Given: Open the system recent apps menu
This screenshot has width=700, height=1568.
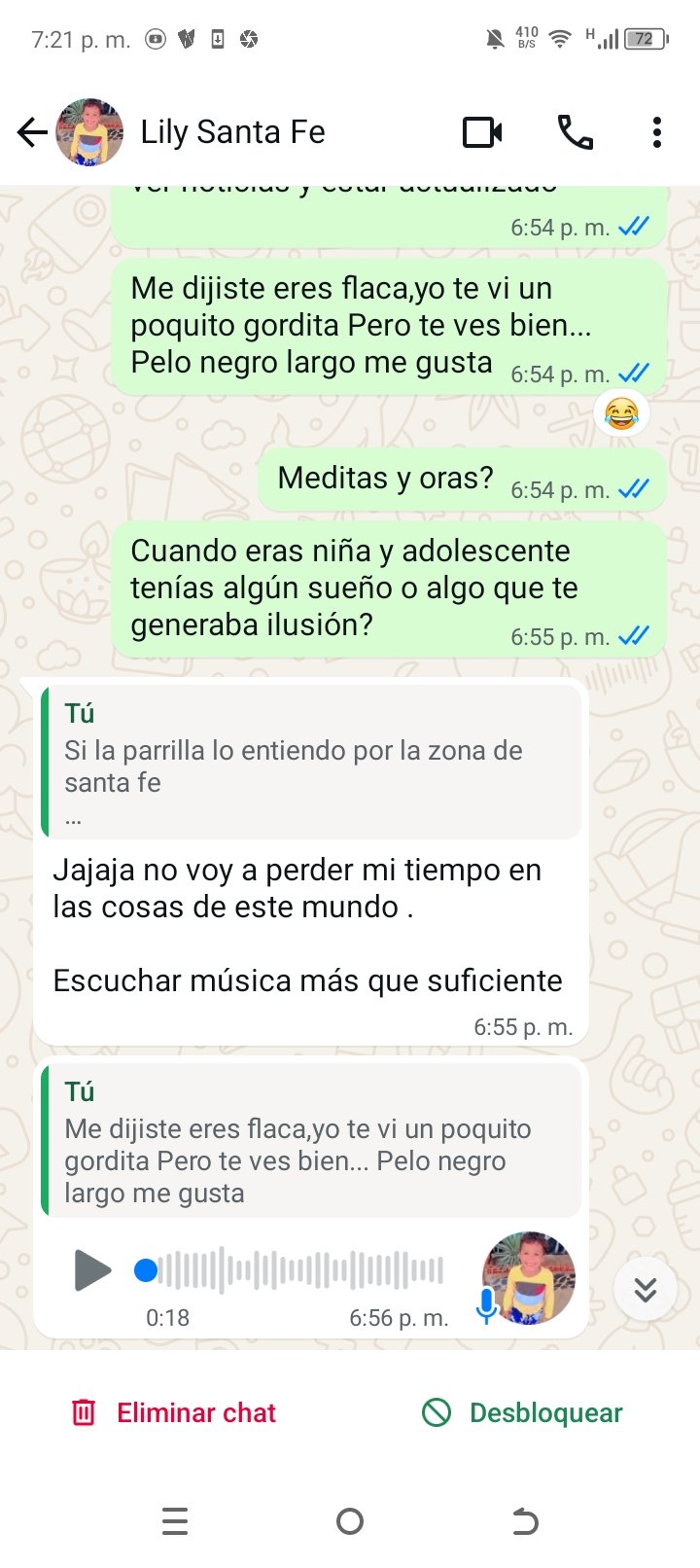Looking at the screenshot, I should pos(175,1521).
